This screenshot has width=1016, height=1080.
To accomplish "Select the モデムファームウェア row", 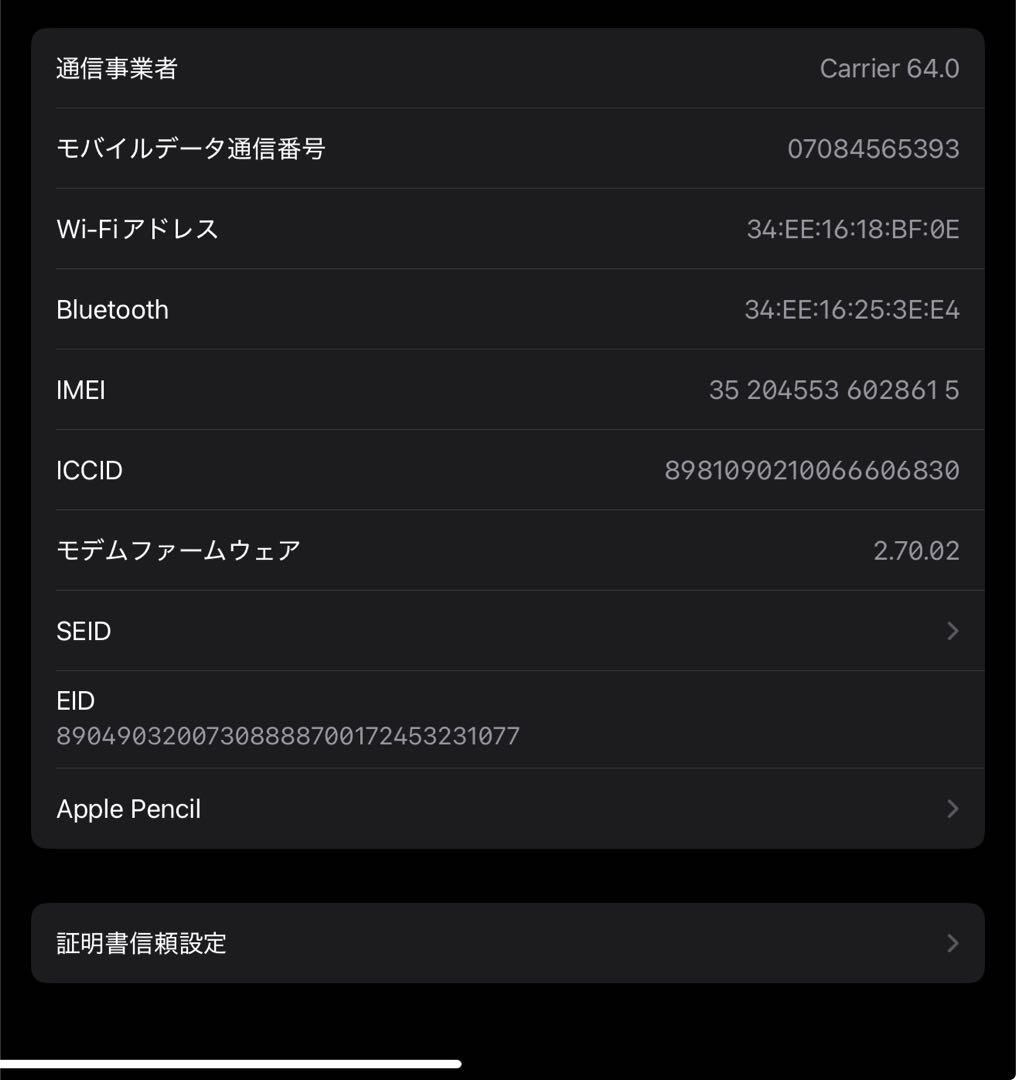I will pos(508,550).
